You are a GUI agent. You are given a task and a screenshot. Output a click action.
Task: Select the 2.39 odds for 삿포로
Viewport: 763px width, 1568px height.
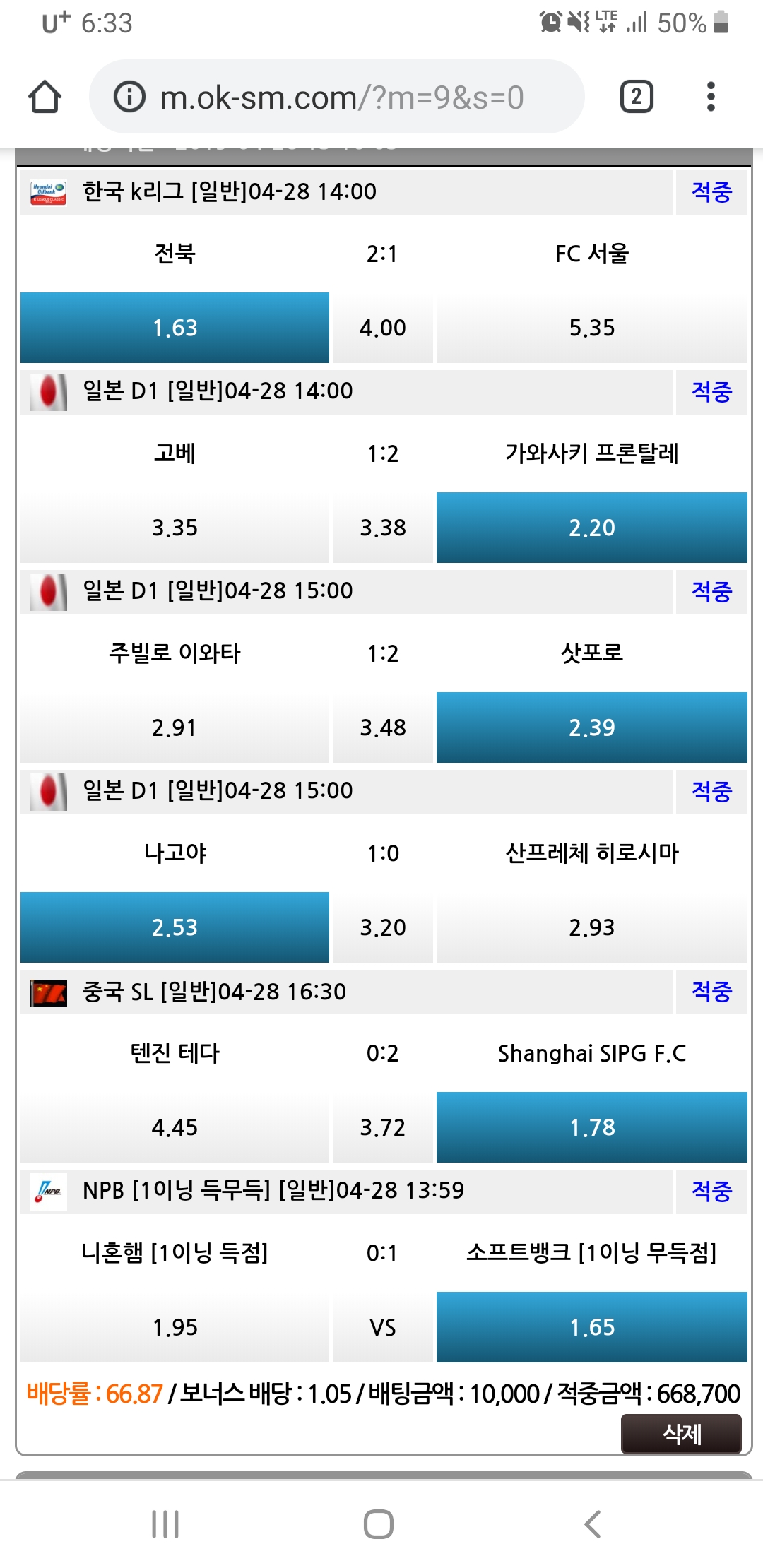591,727
